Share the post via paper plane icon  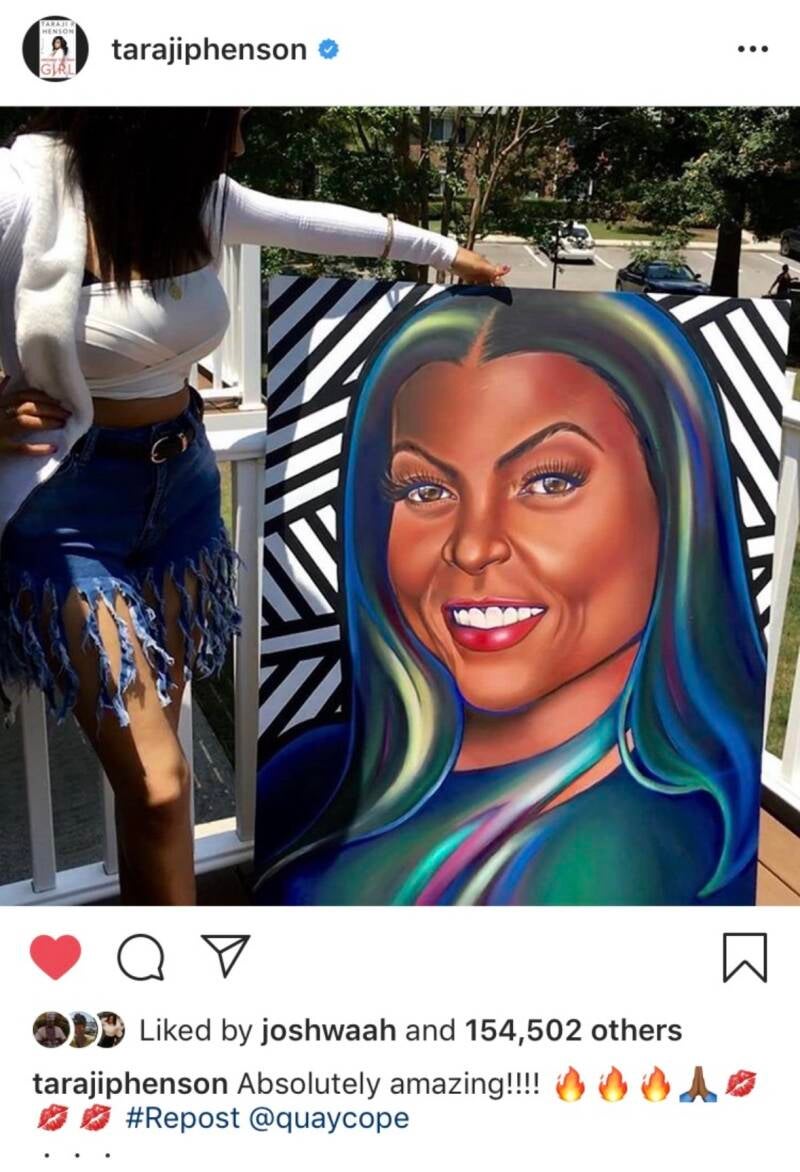pyautogui.click(x=226, y=957)
